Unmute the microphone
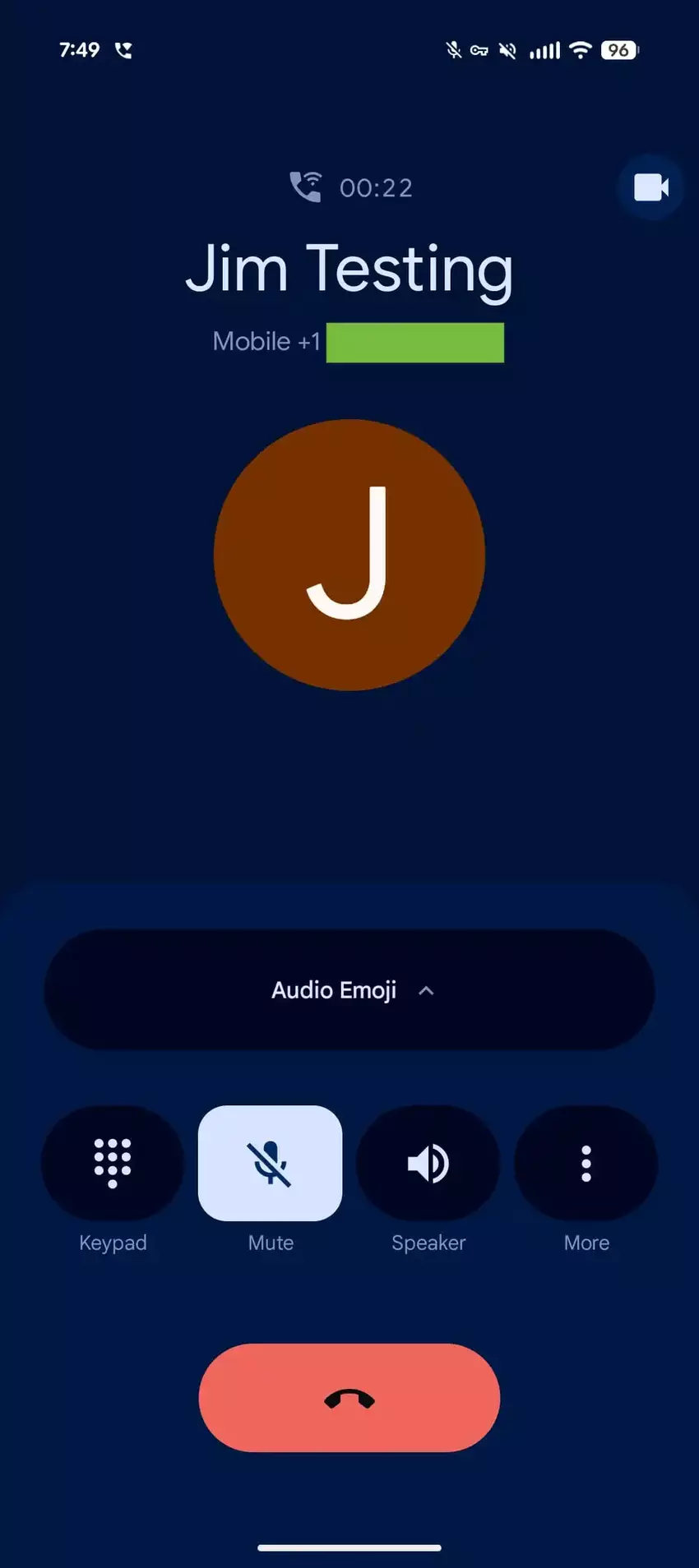 click(270, 1163)
